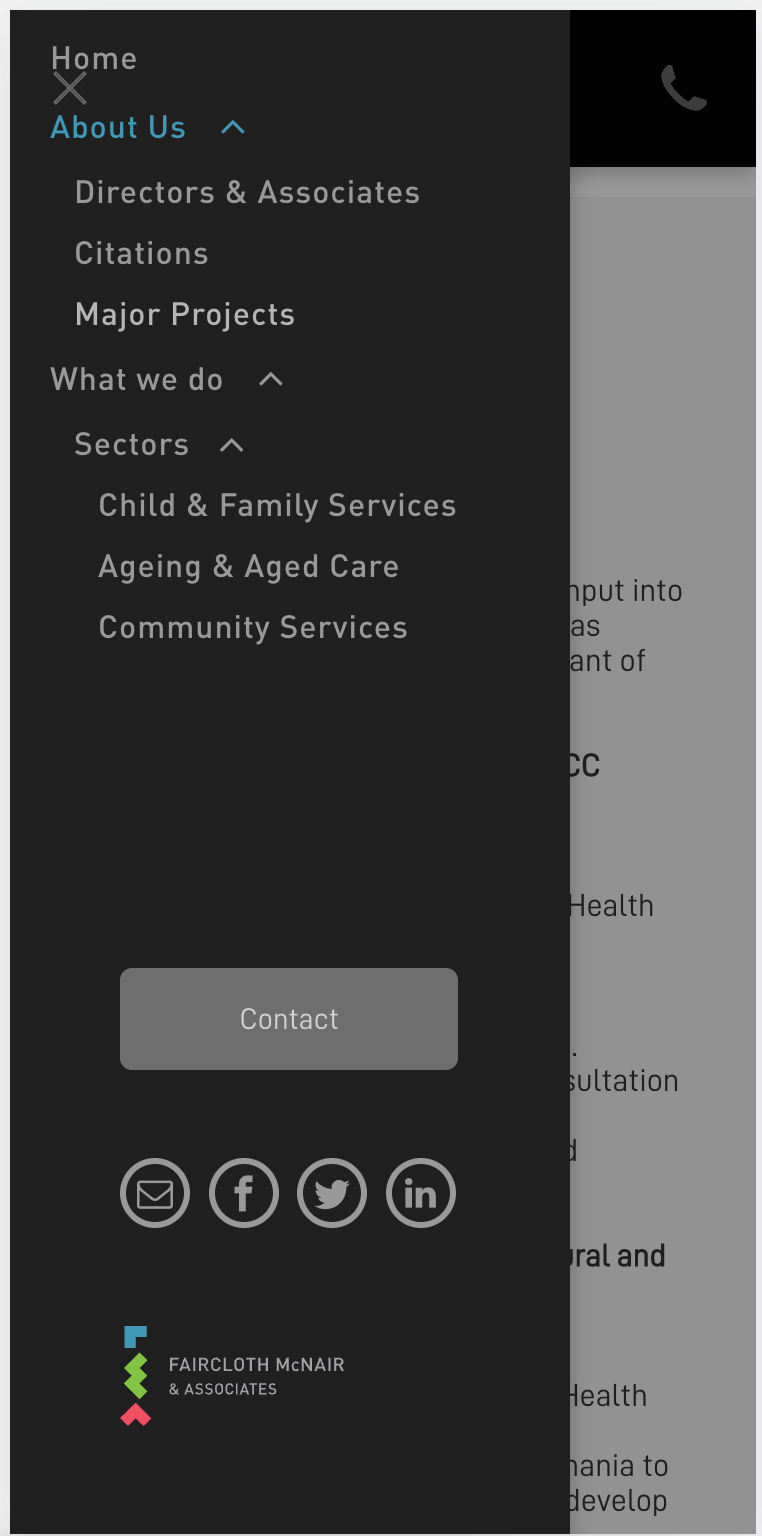Open the Home menu item
Viewport: 762px width, 1536px height.
point(94,58)
